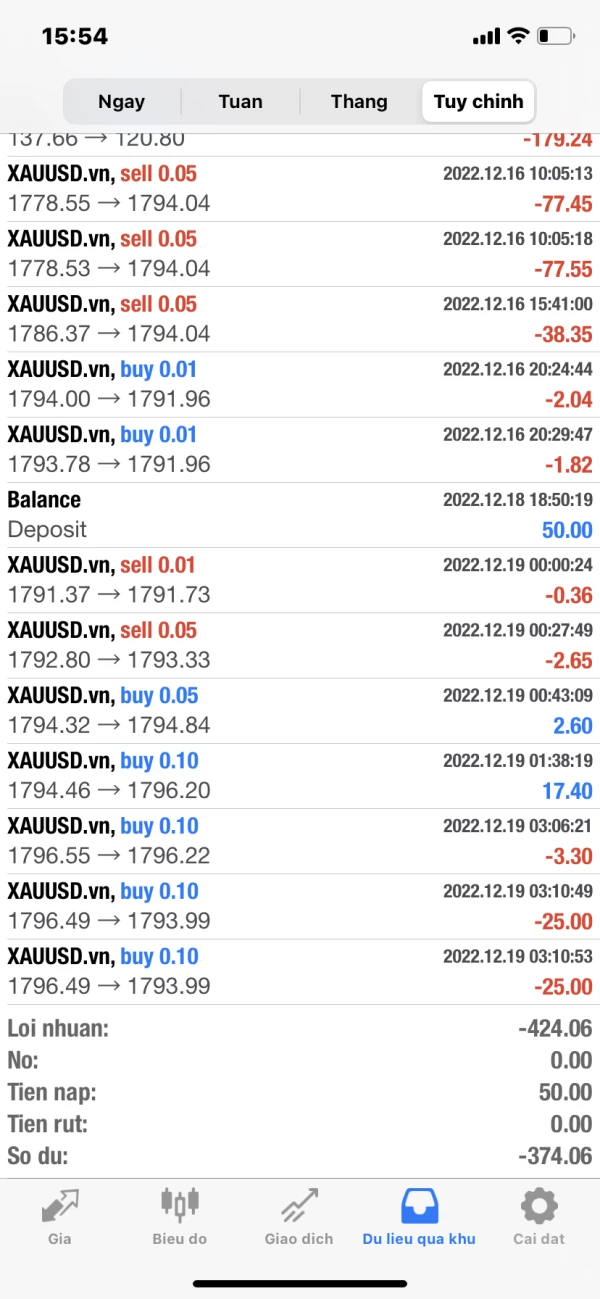This screenshot has height=1299, width=600.
Task: View the sell 0.05 trade at 15:41:00
Action: click(x=300, y=319)
